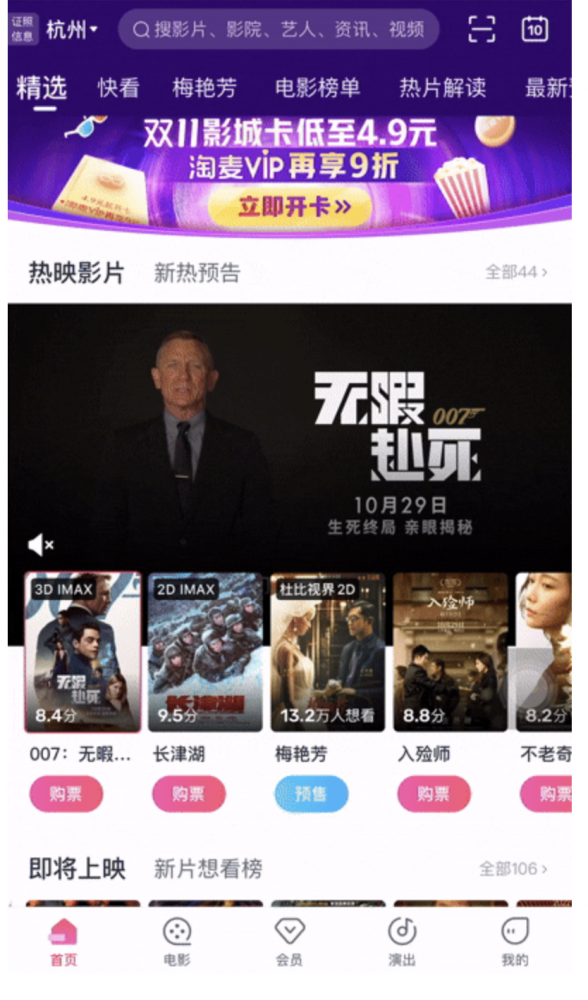Screen dimensions: 588x1000
Task: Tap 预售 for 梅艳芳
Action: point(311,794)
